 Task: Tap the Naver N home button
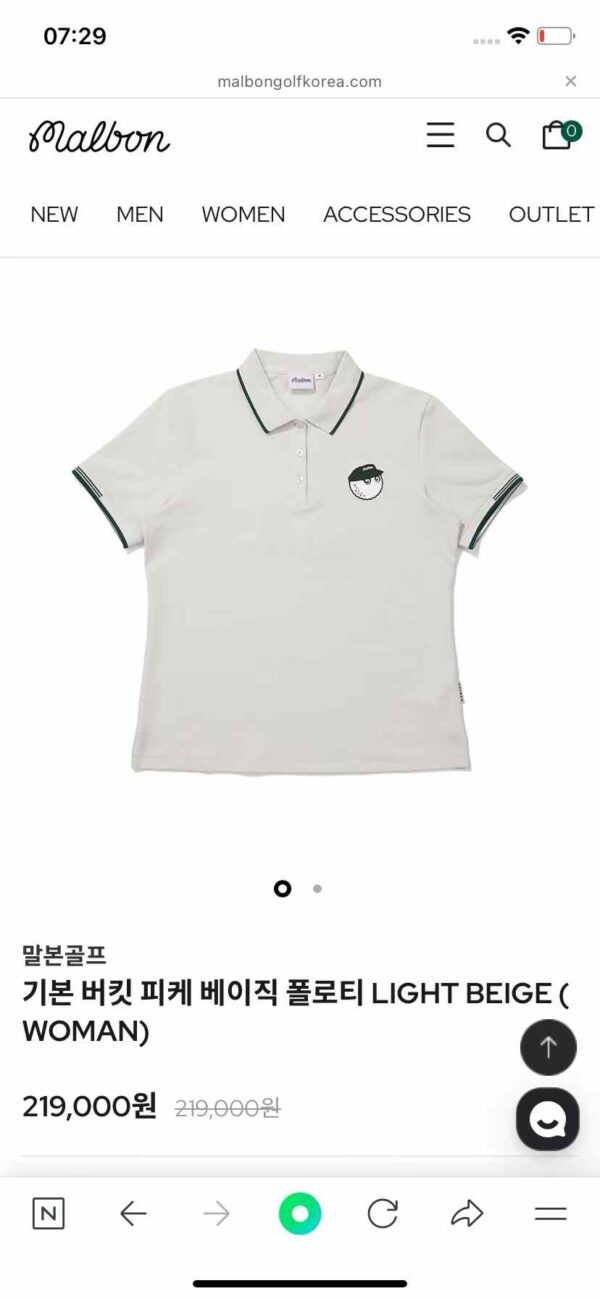click(48, 1214)
